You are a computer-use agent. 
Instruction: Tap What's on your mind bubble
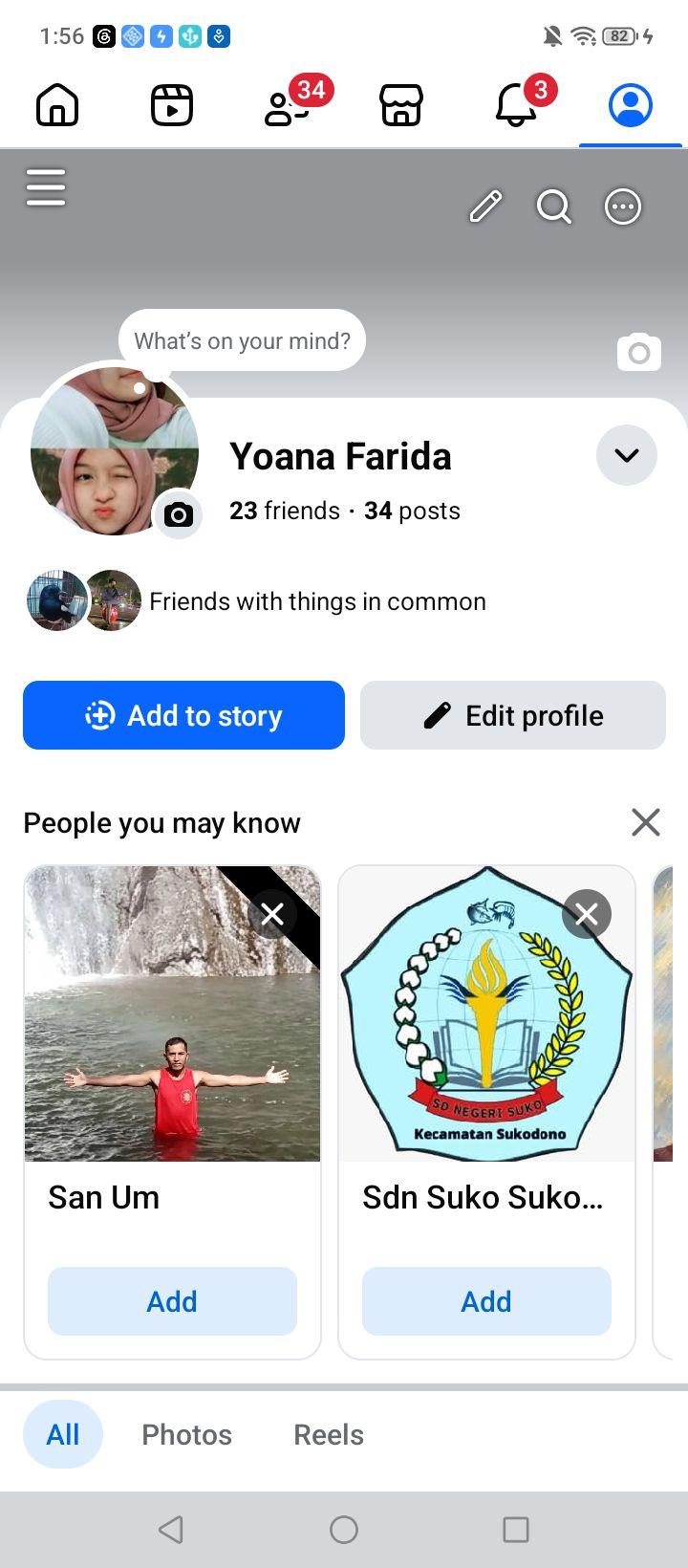point(242,340)
